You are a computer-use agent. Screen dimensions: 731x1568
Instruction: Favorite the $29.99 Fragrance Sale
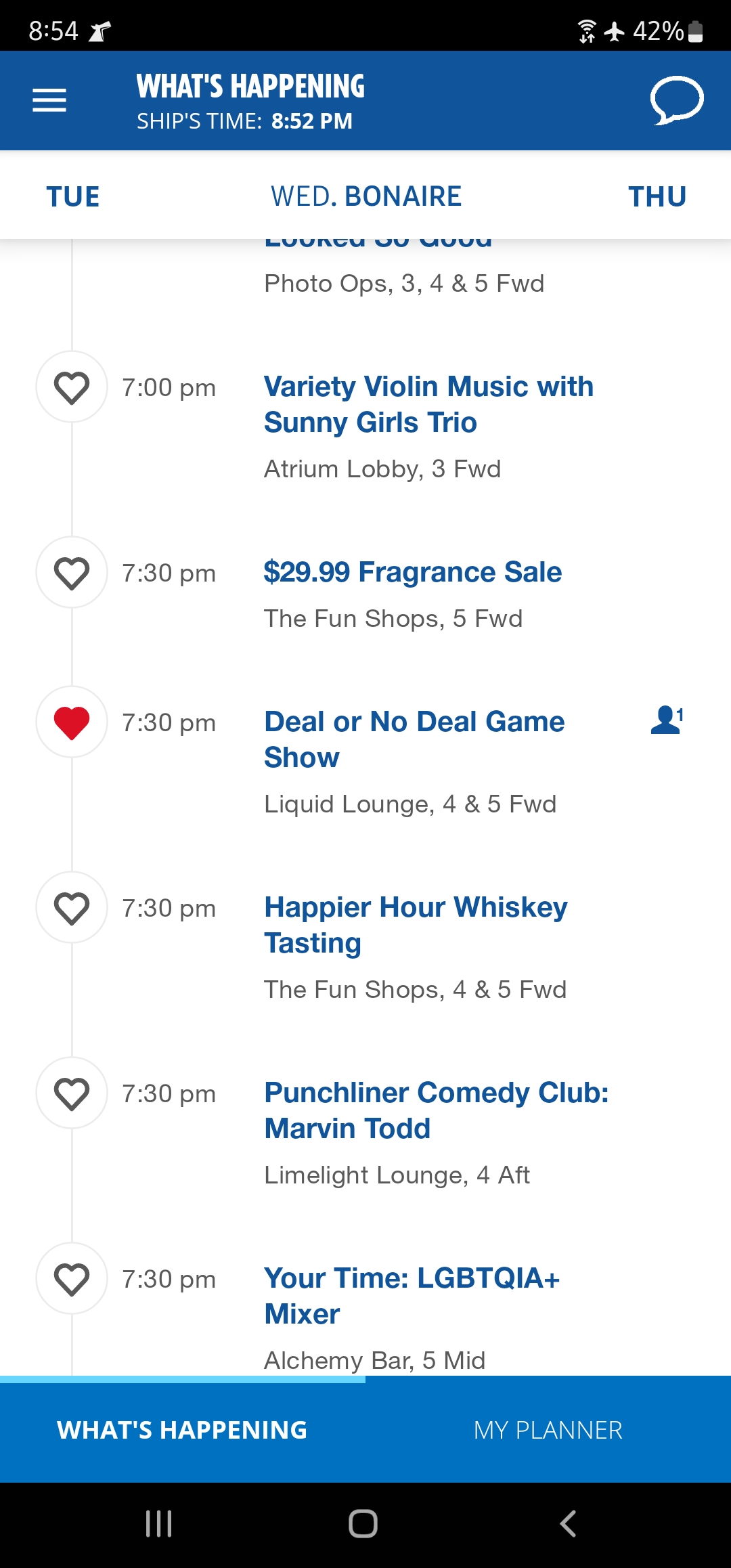point(72,573)
